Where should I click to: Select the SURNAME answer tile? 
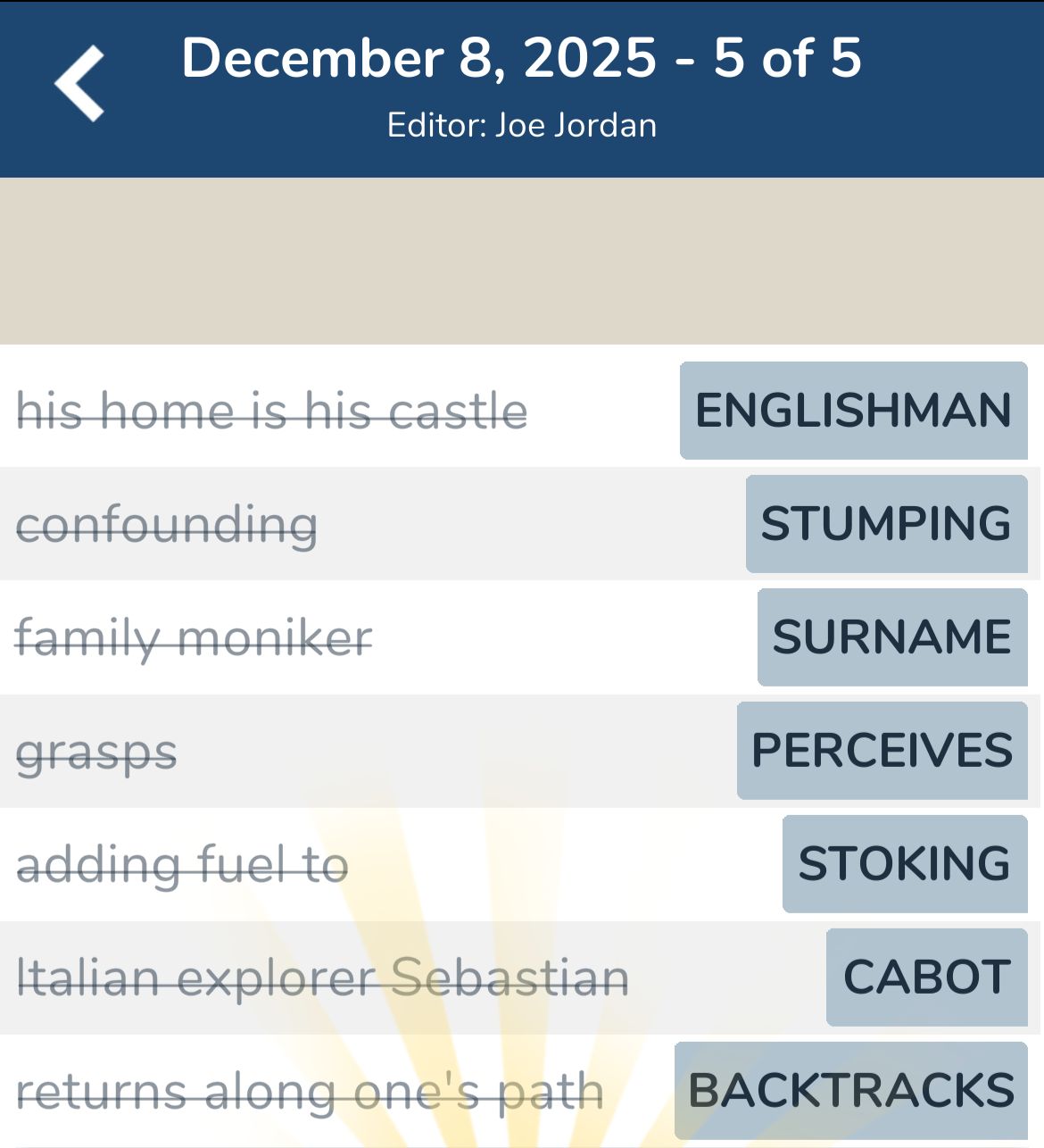(x=892, y=636)
